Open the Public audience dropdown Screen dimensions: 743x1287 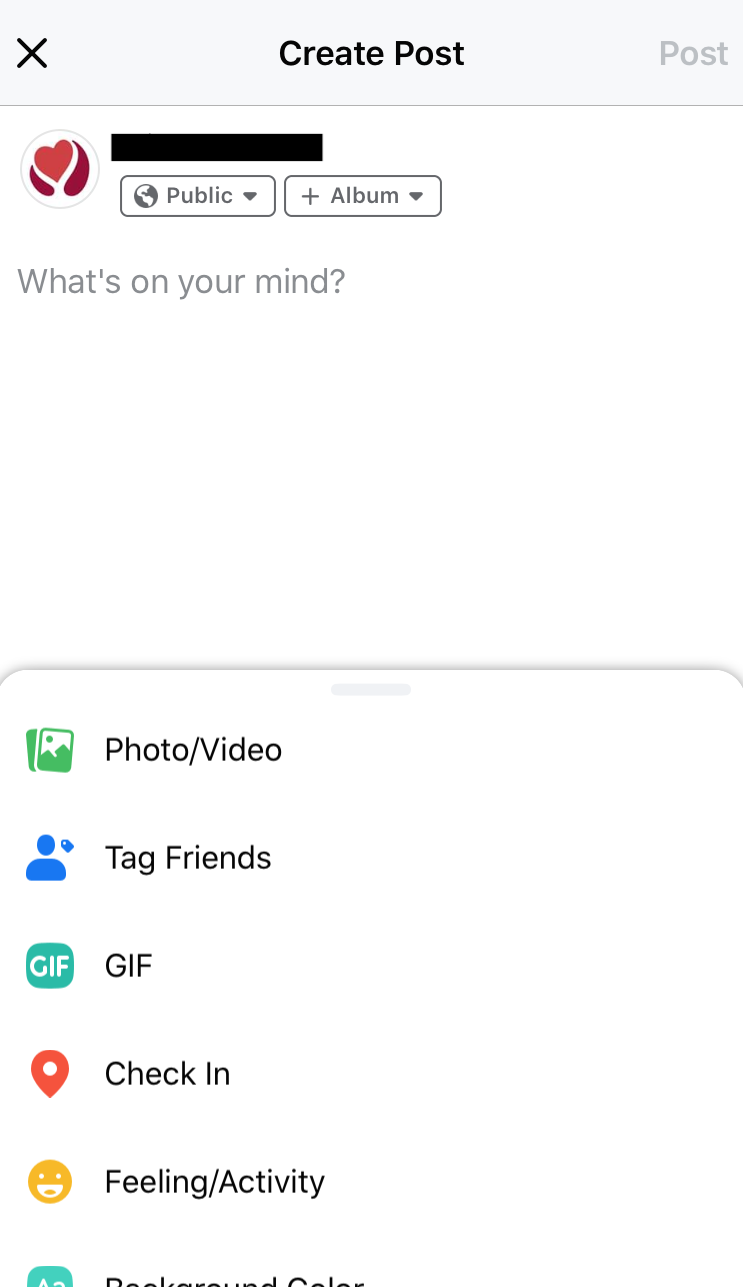pos(197,196)
